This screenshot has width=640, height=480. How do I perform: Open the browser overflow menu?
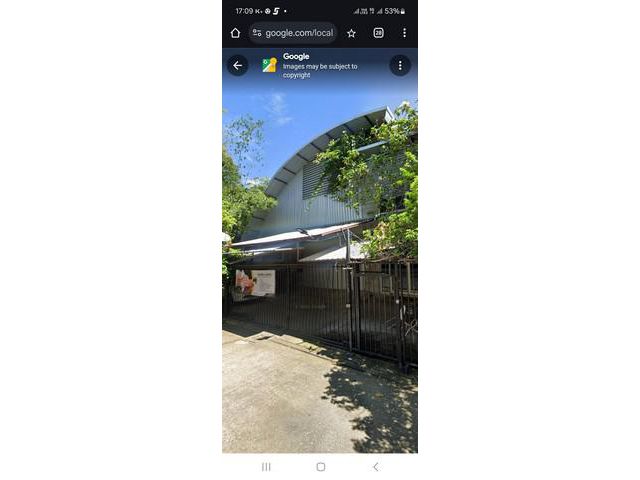[404, 33]
